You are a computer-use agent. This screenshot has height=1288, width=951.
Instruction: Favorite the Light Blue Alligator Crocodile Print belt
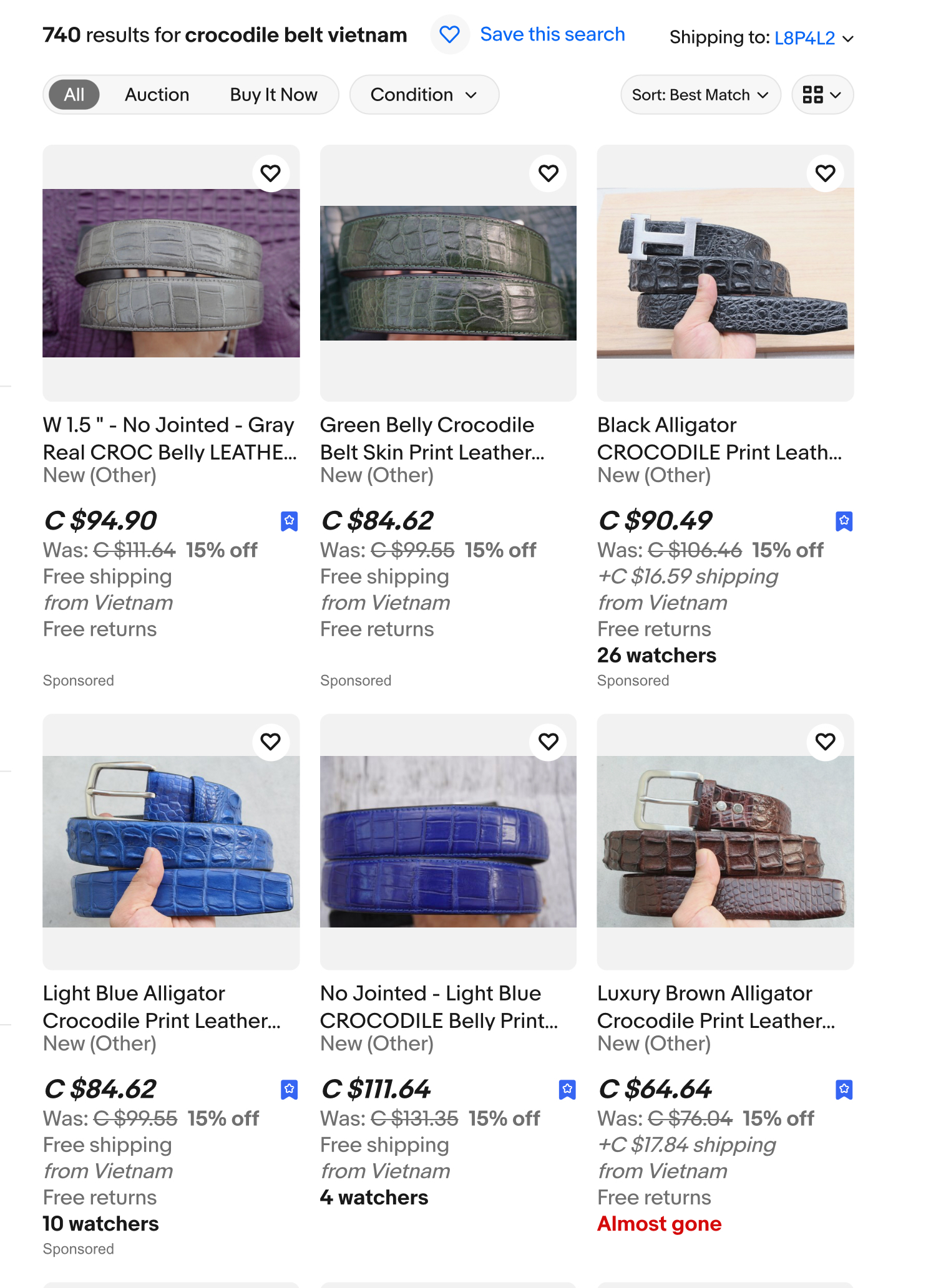click(270, 742)
